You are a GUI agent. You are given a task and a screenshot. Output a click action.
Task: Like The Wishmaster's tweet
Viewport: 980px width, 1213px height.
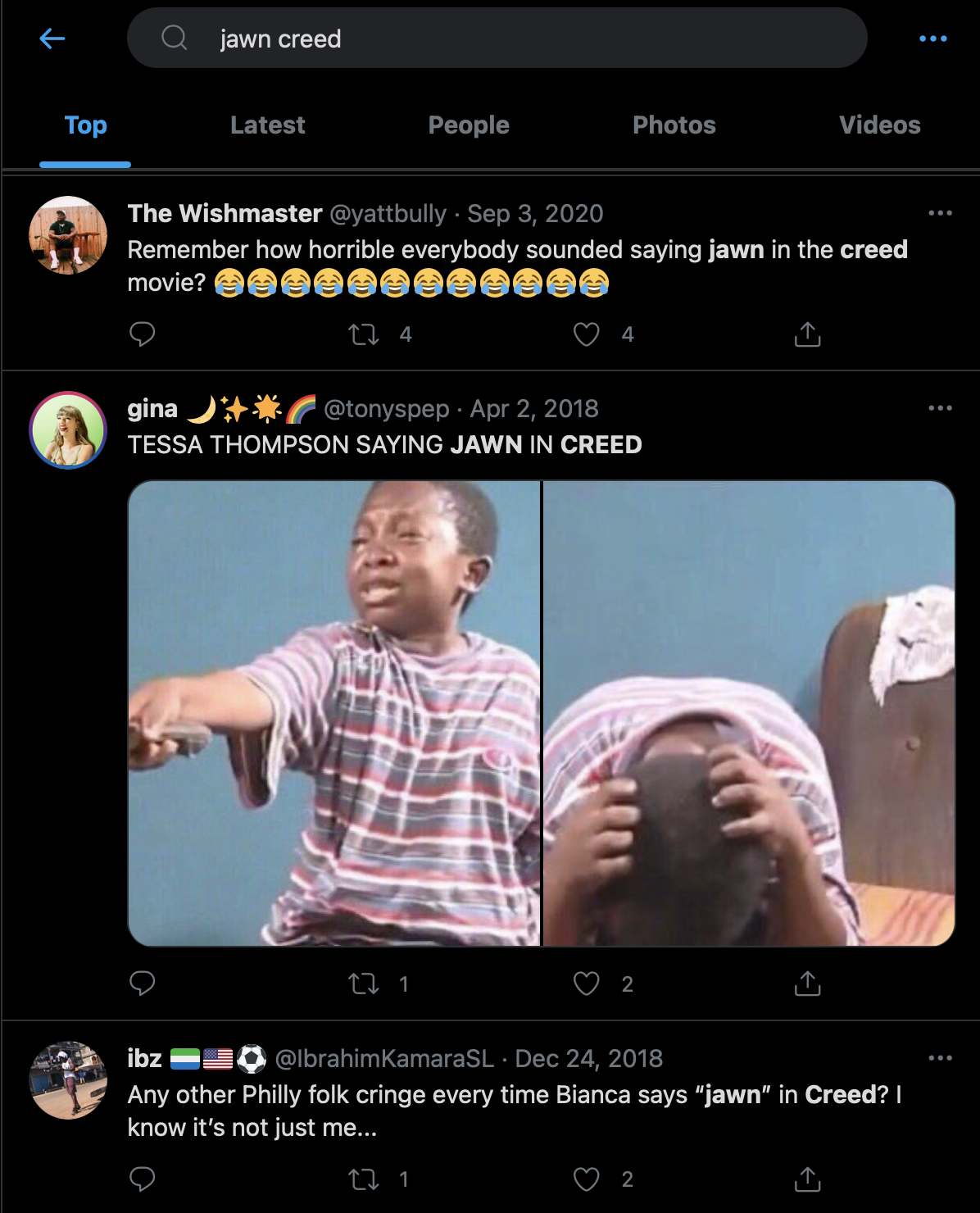coord(586,334)
